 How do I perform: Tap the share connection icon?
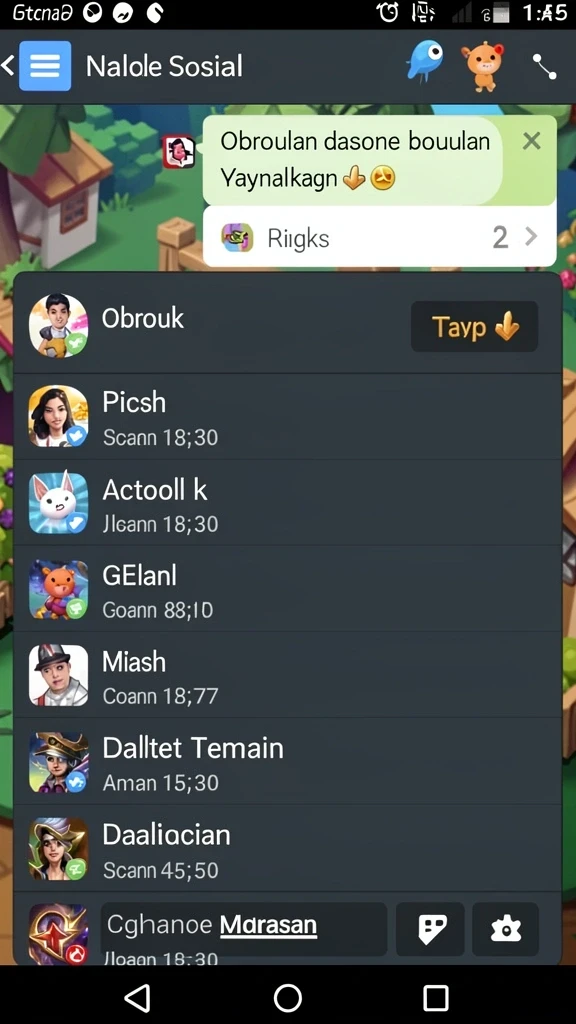click(544, 66)
